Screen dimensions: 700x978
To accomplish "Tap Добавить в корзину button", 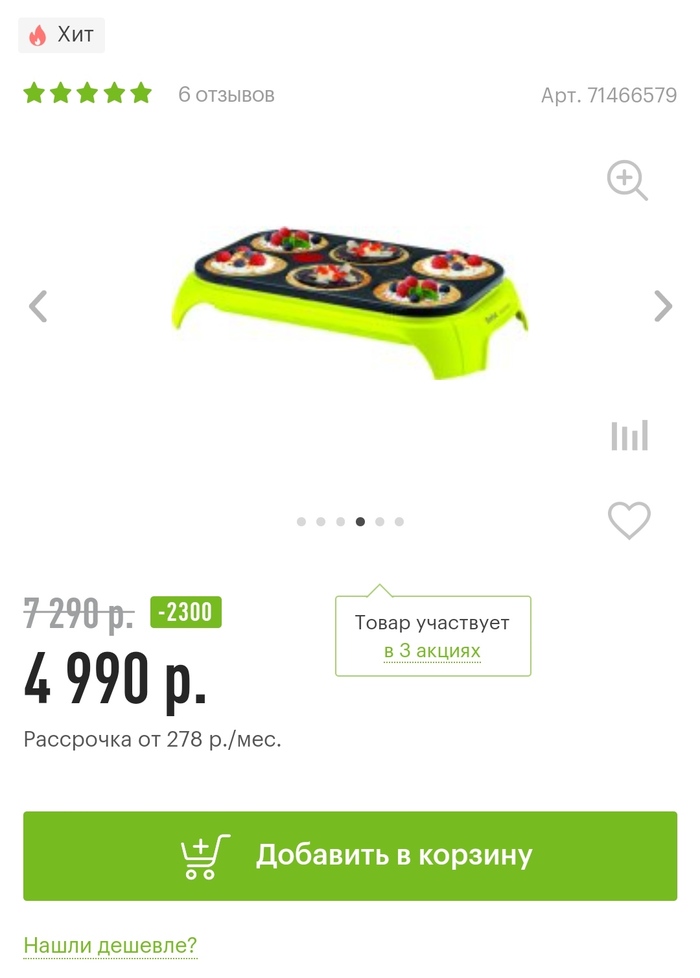I will [350, 856].
